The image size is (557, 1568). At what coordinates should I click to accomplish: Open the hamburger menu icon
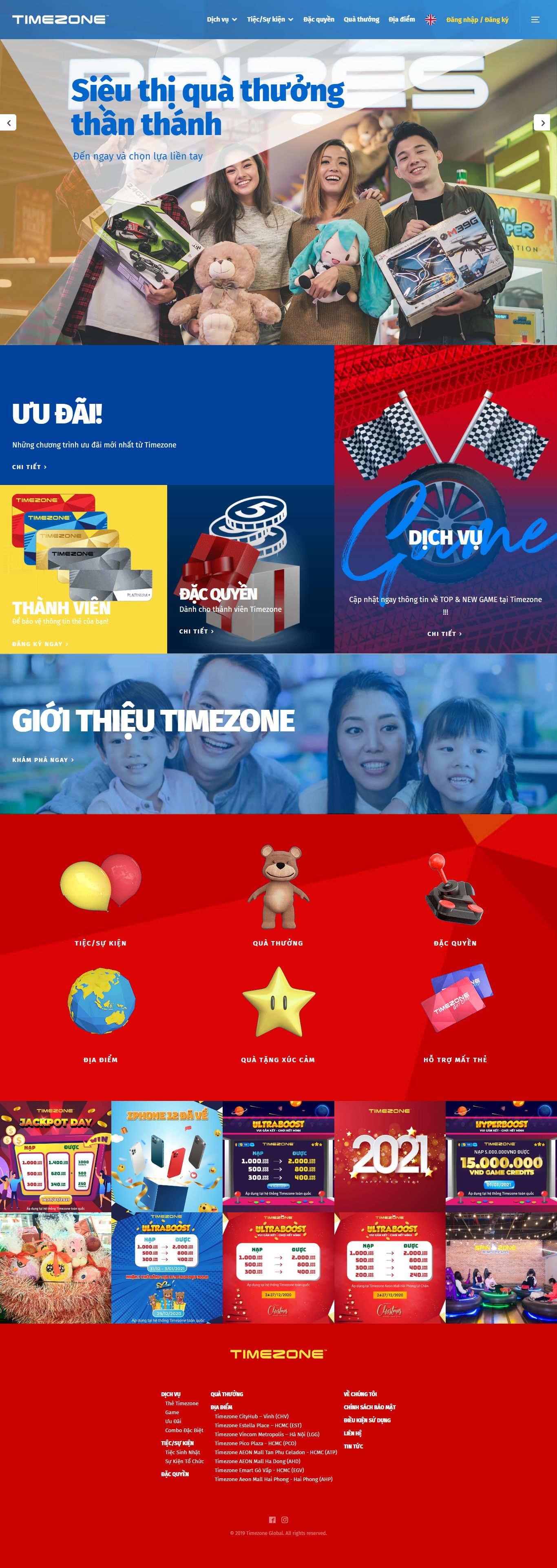click(535, 20)
